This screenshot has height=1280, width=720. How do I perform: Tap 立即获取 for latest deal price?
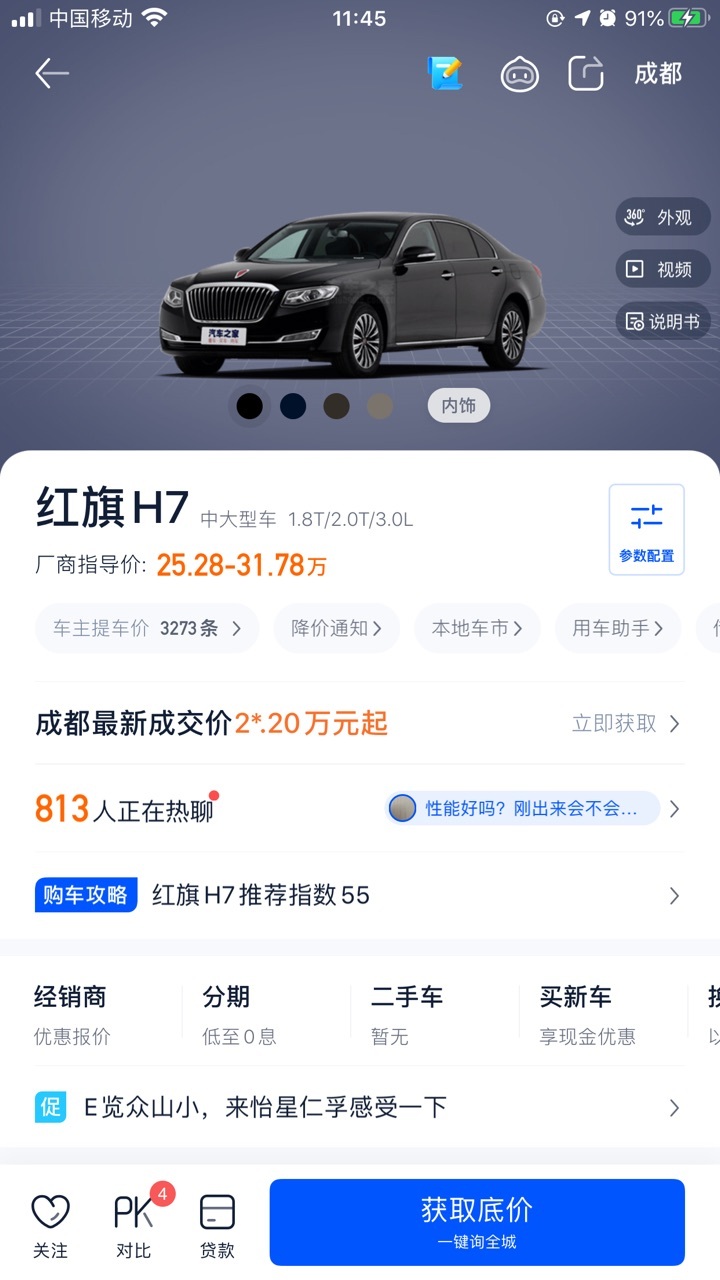(626, 723)
